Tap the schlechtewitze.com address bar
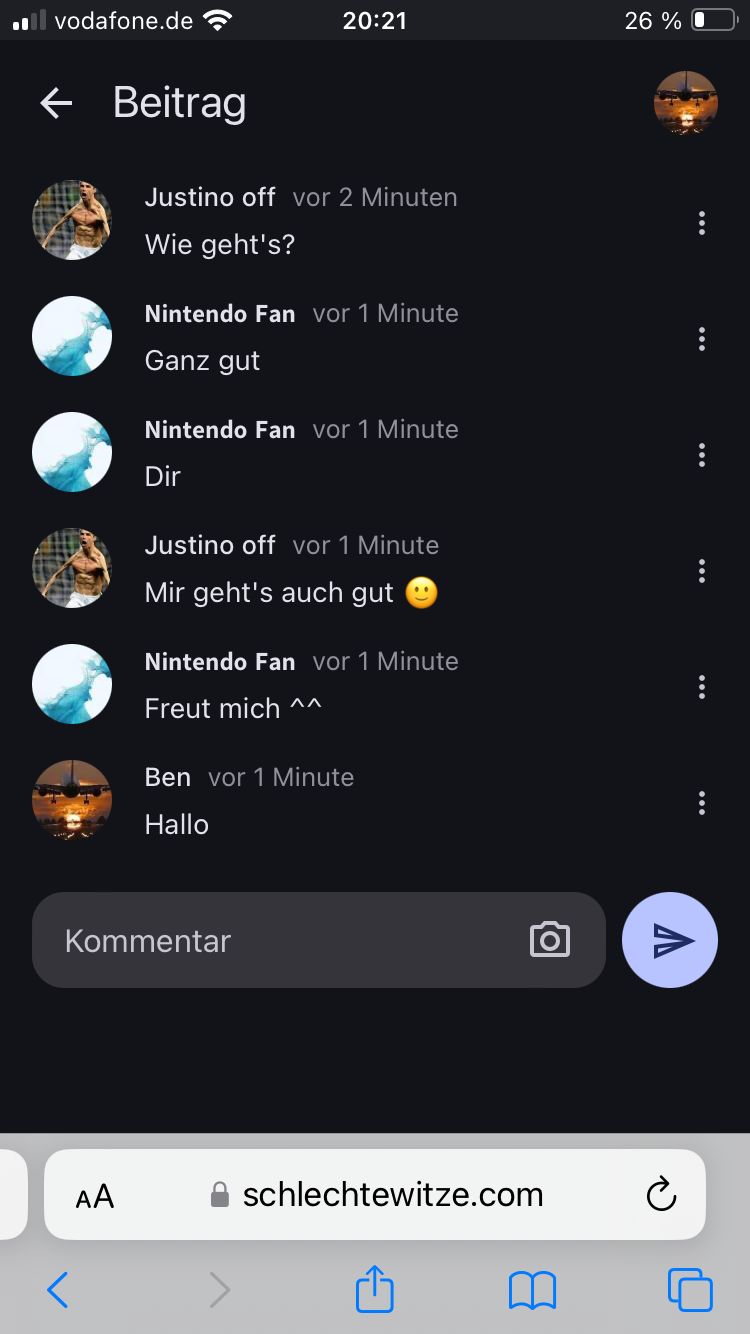Image resolution: width=750 pixels, height=1334 pixels. (390, 1194)
